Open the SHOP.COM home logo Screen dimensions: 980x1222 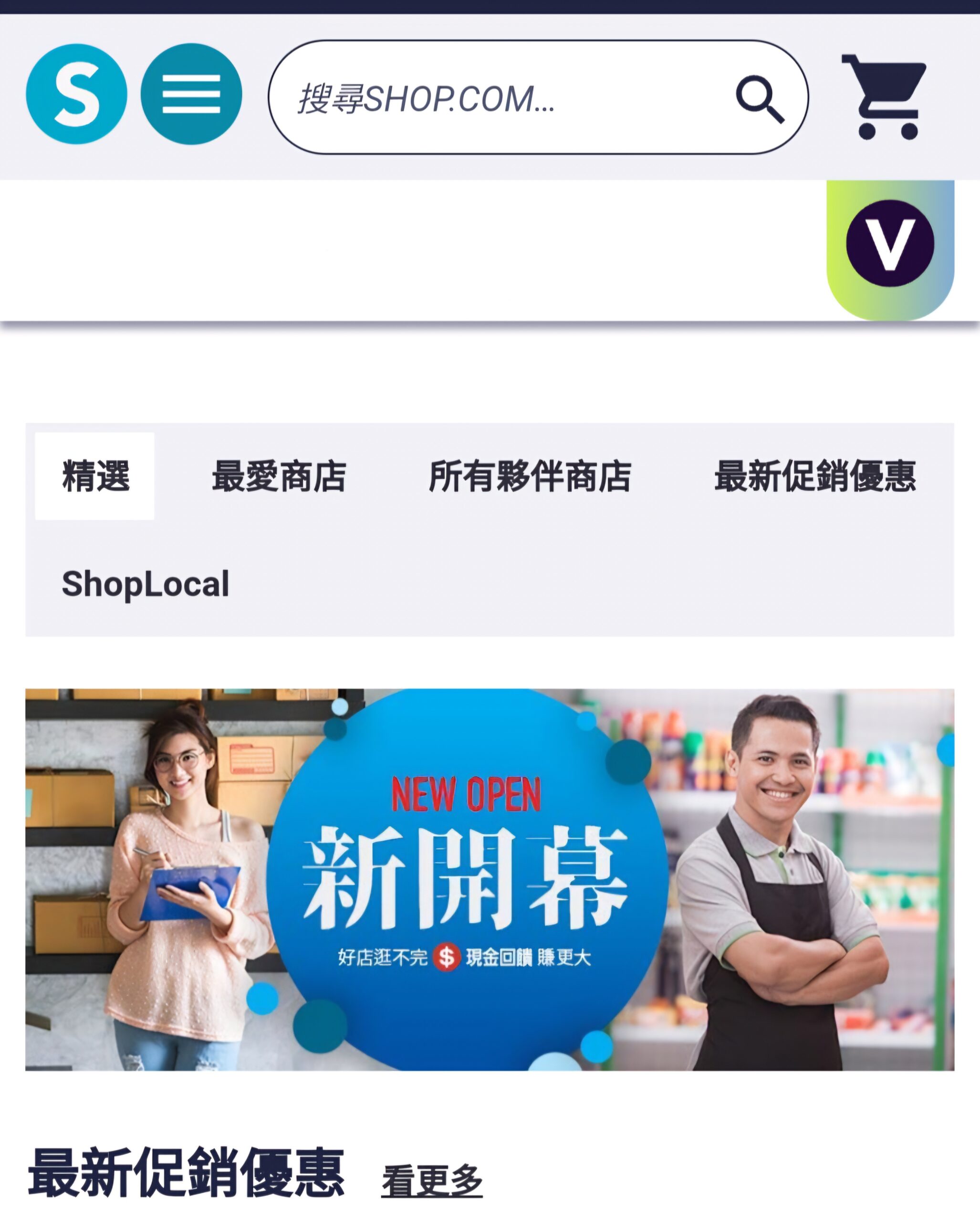click(76, 94)
